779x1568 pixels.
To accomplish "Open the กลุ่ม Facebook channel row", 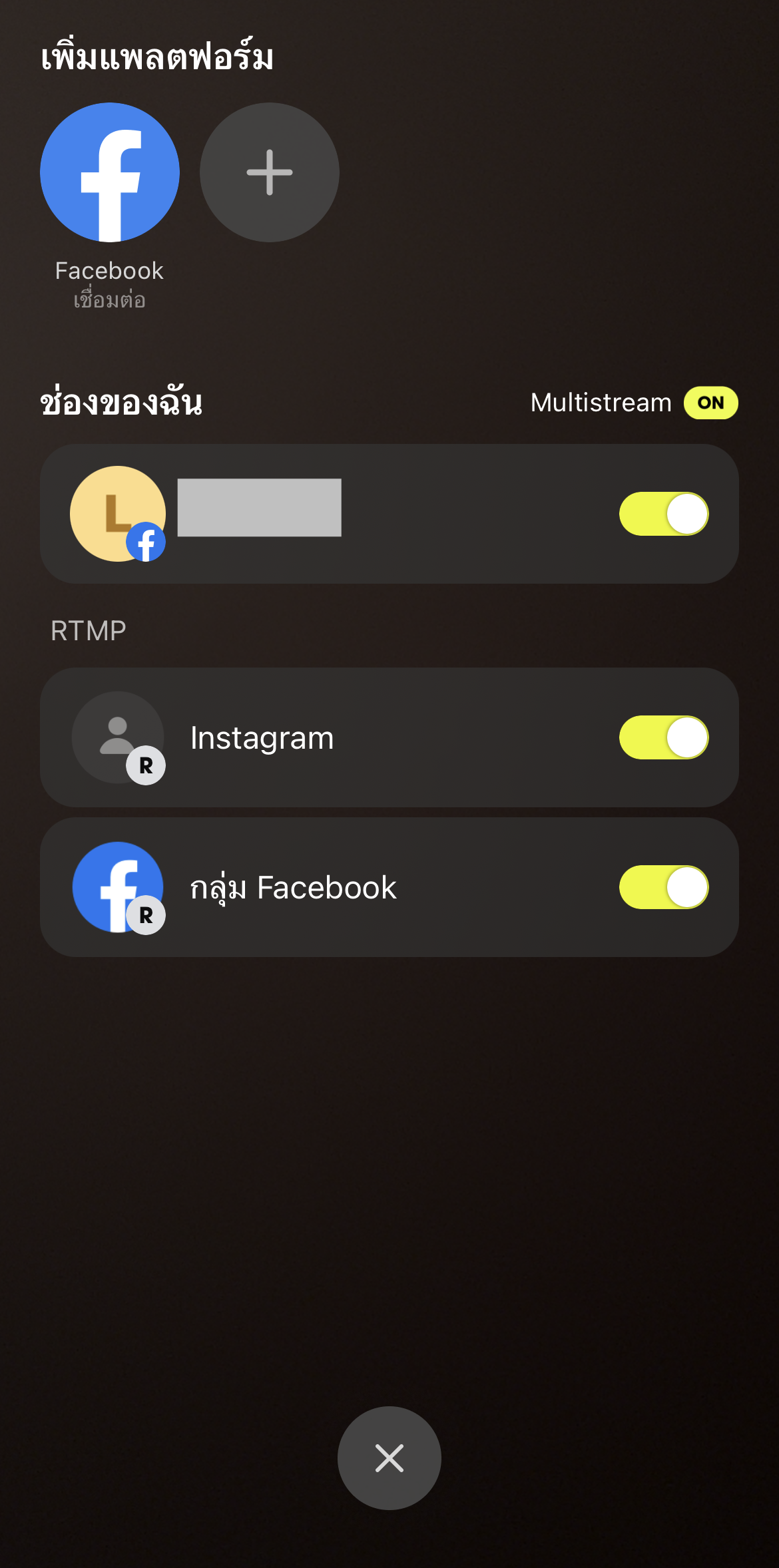I will pos(389,887).
